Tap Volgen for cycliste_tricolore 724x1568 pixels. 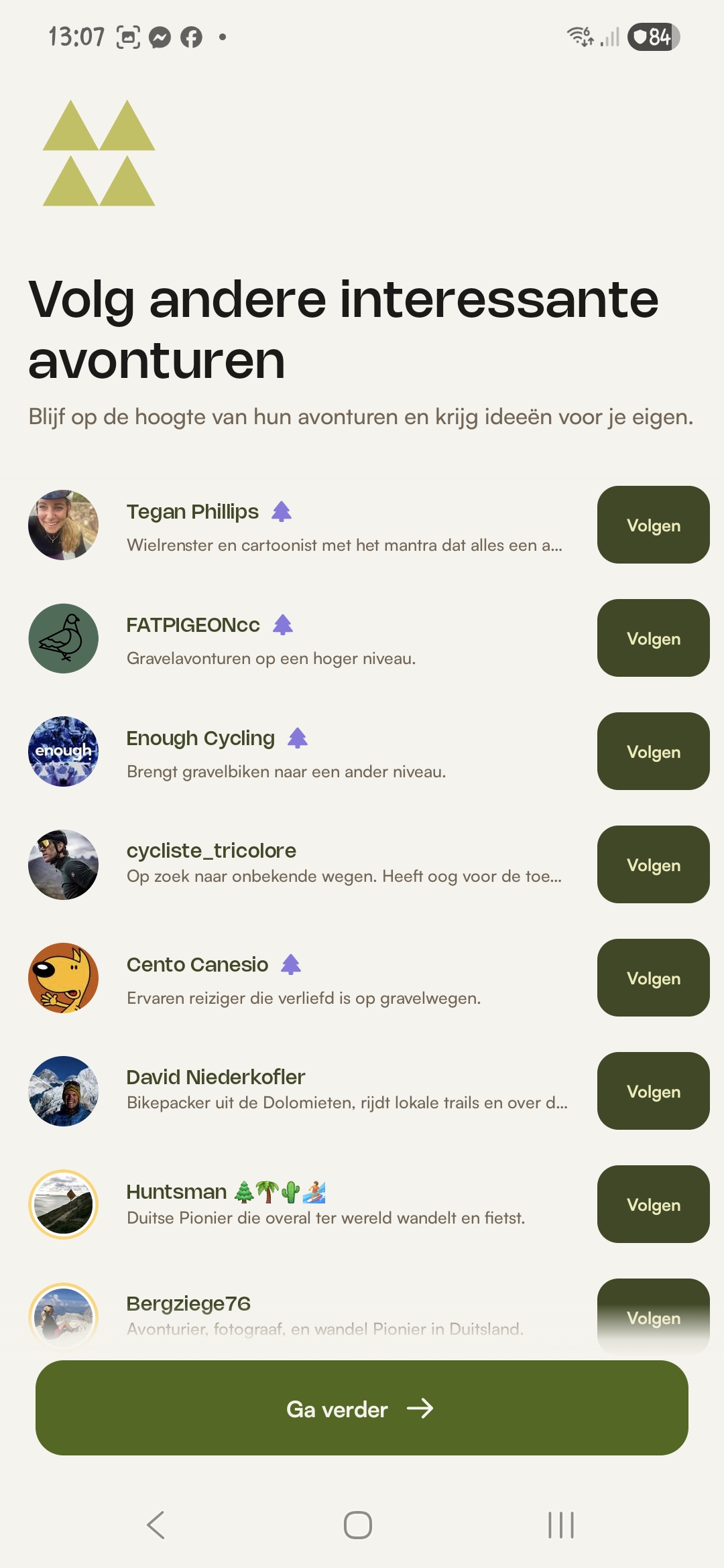click(653, 864)
